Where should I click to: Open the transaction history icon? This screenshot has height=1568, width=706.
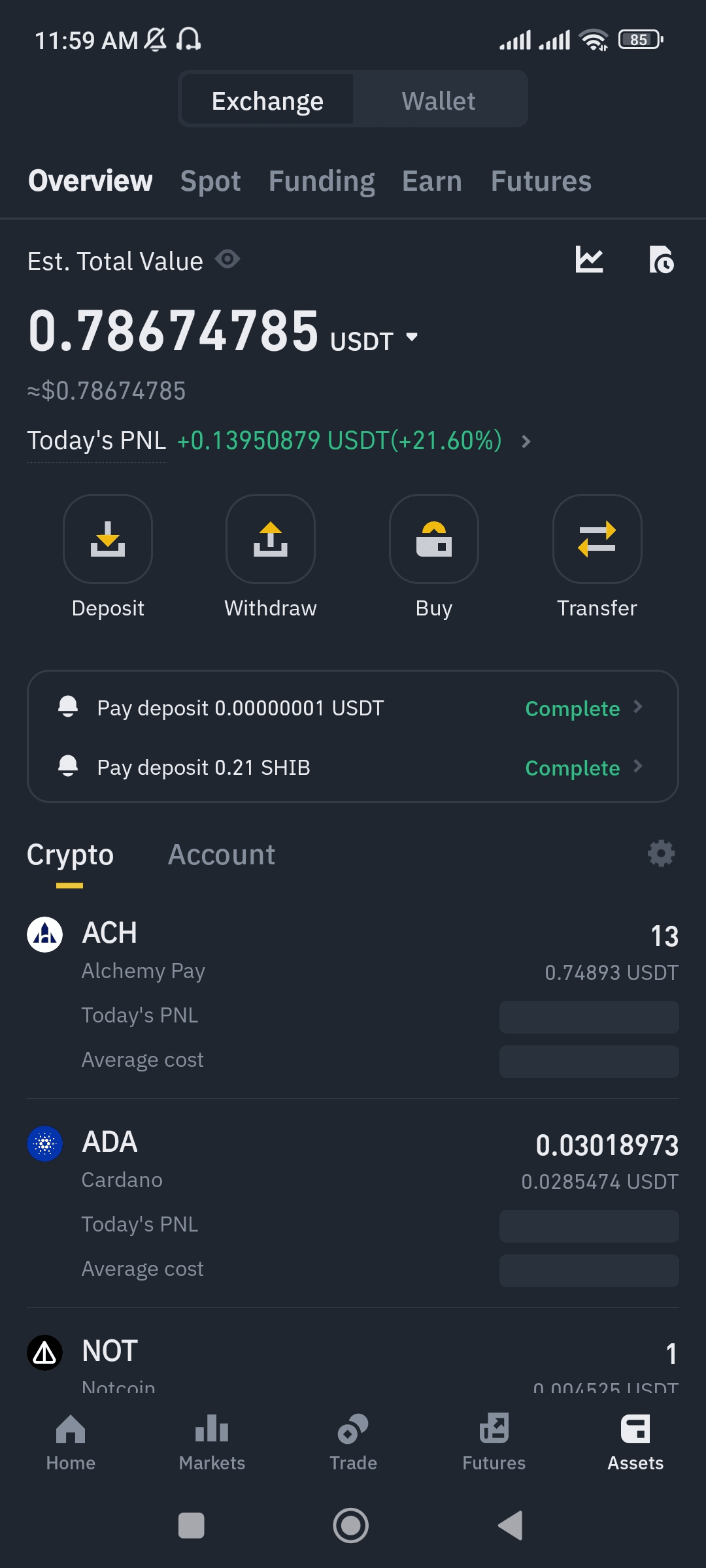point(661,260)
